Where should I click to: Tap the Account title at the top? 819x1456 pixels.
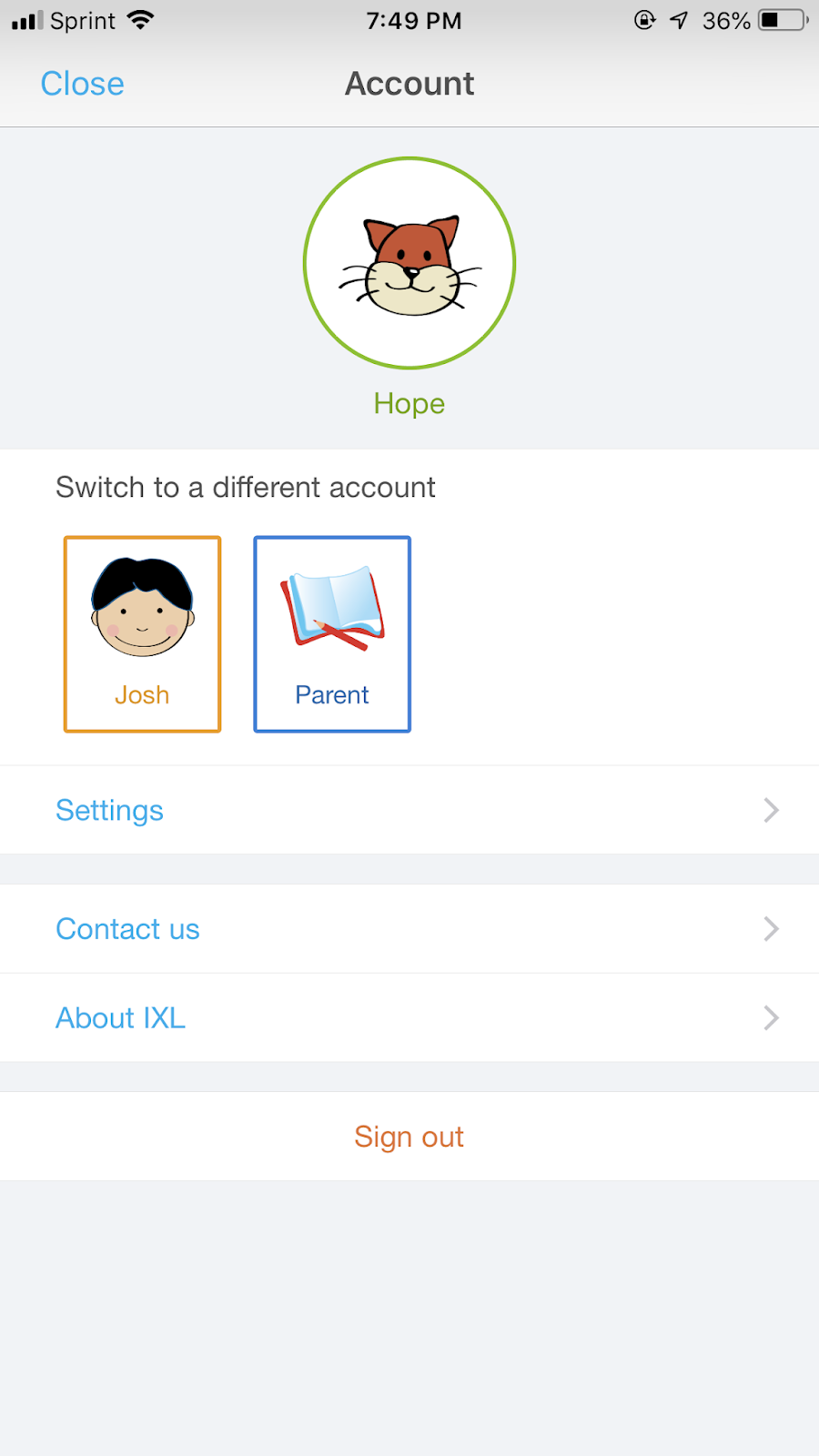(409, 84)
